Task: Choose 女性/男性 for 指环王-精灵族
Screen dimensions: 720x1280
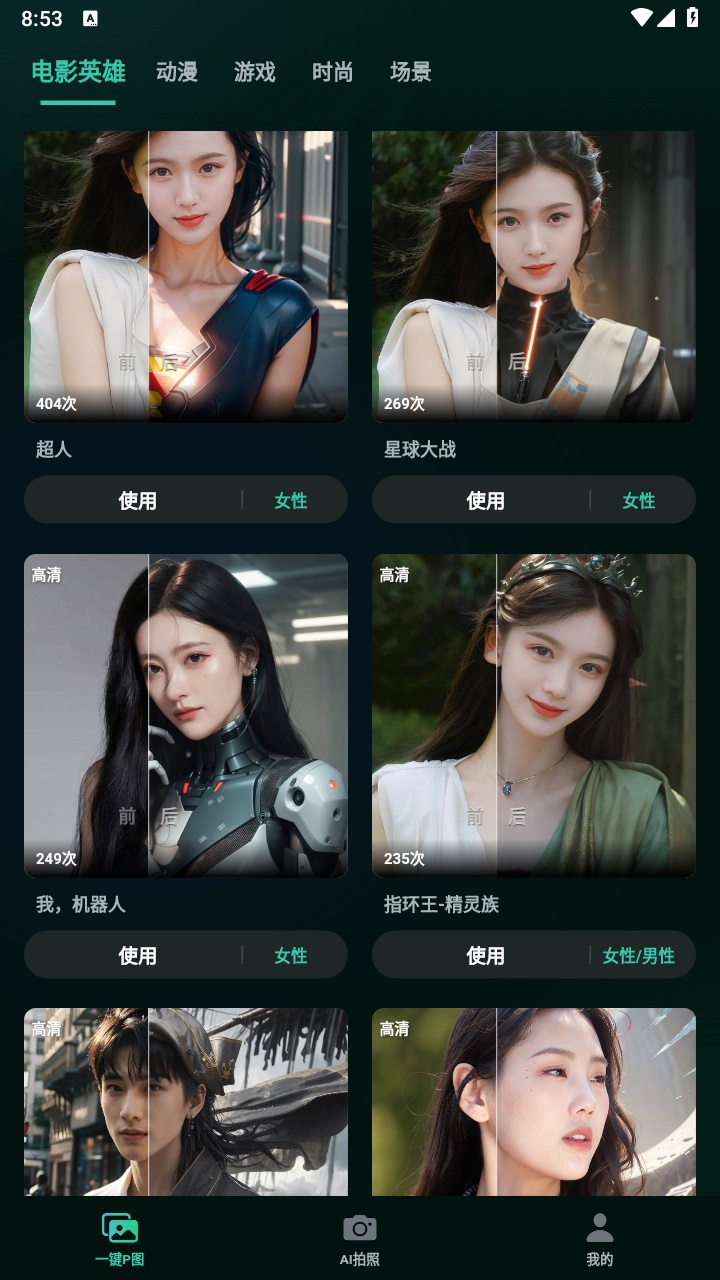Action: pos(638,955)
